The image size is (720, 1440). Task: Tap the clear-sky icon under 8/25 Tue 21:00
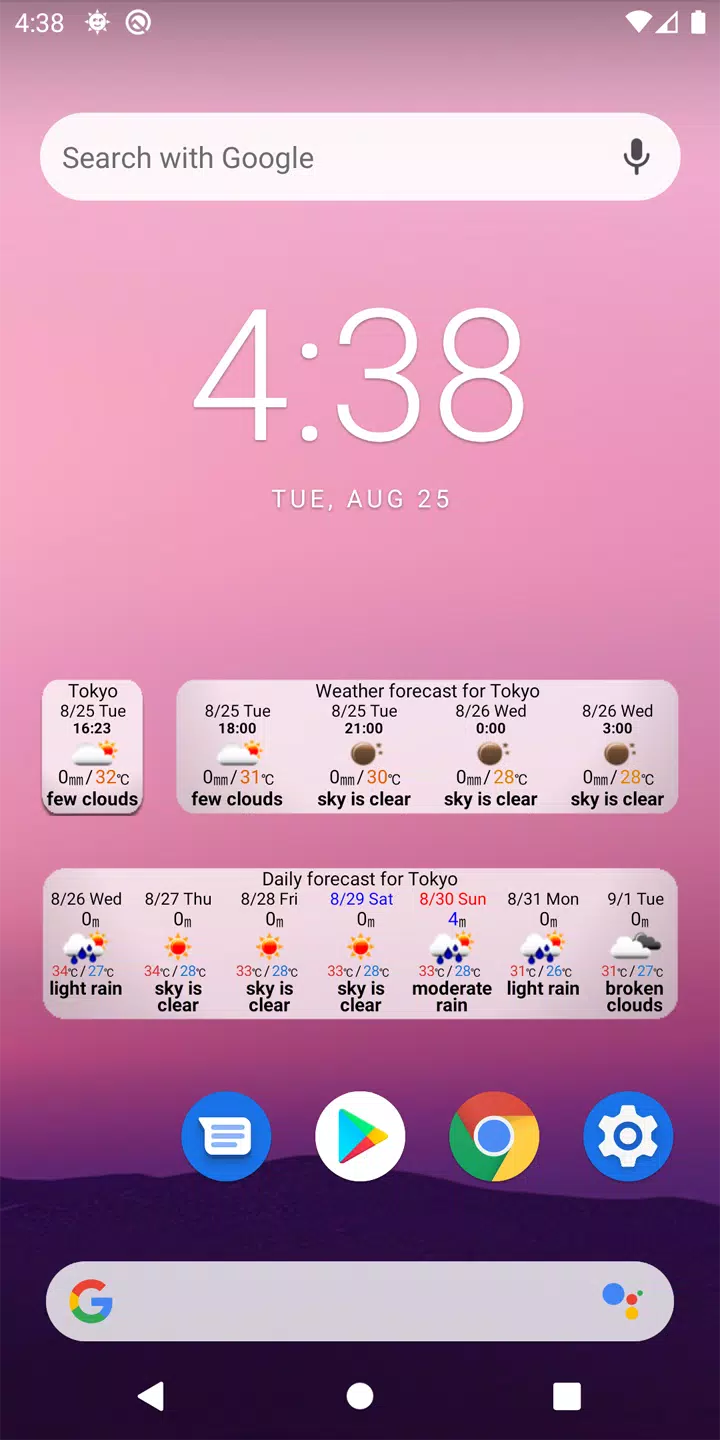[x=363, y=752]
